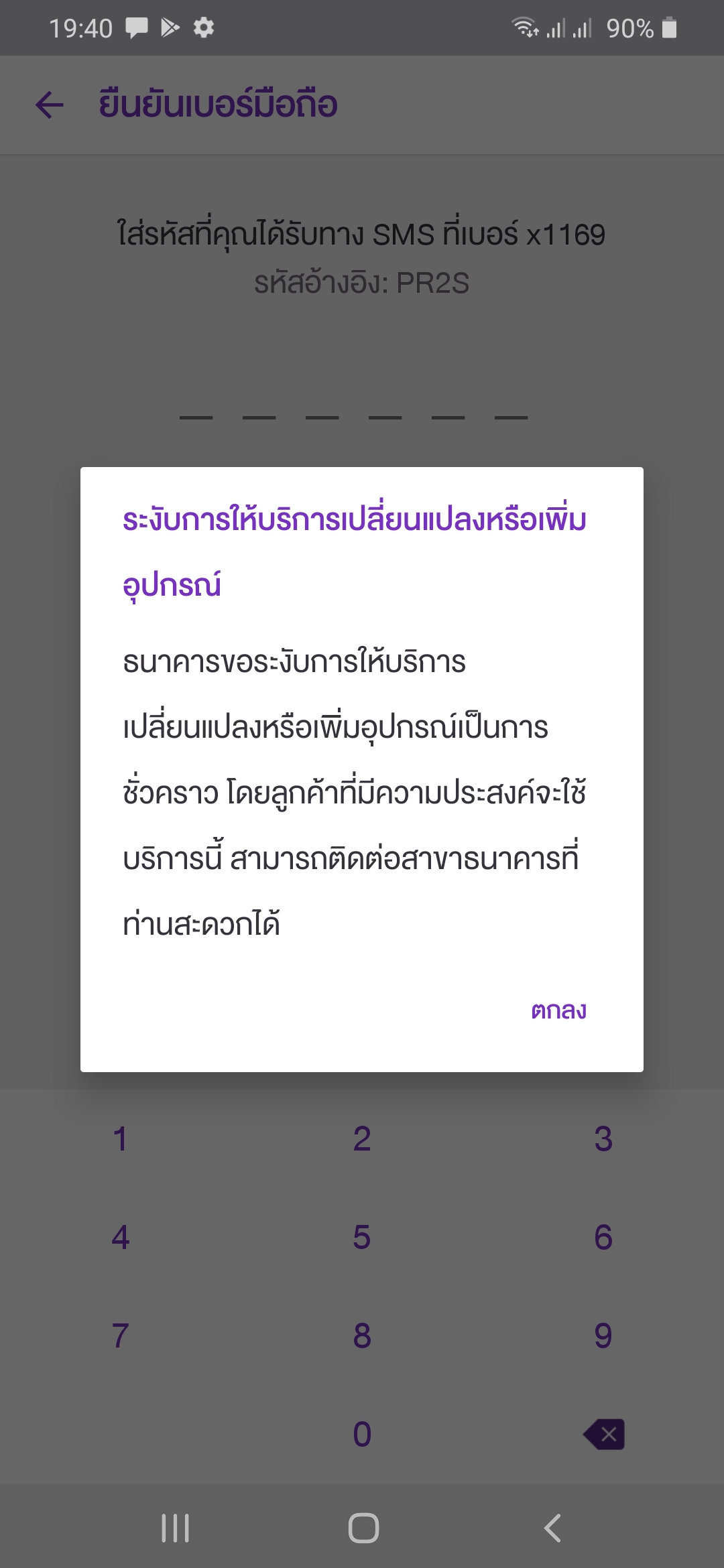This screenshot has height=1568, width=724.
Task: Enter digit 1 on the keypad
Action: point(121,1139)
